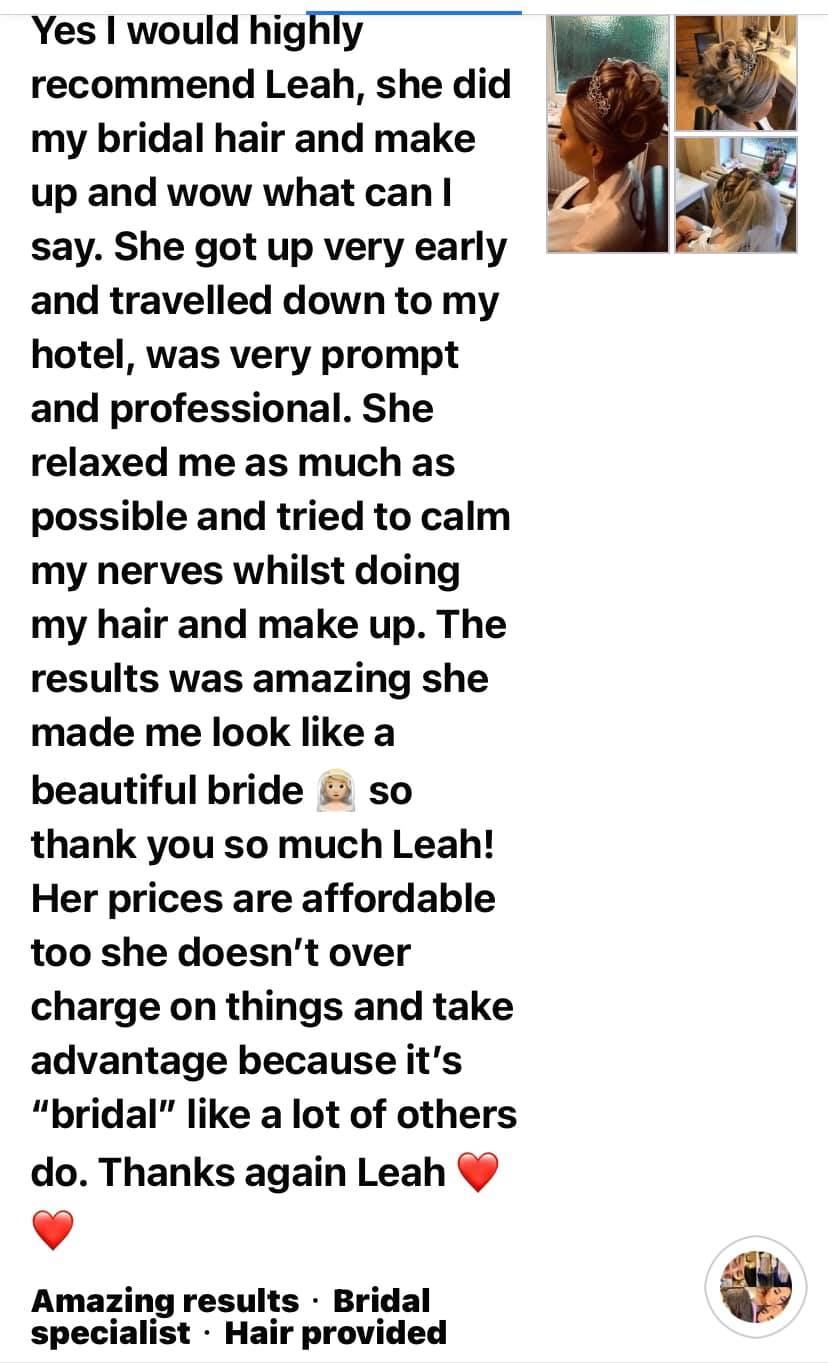
Task: View the small updo photo with wooden background
Action: (735, 72)
